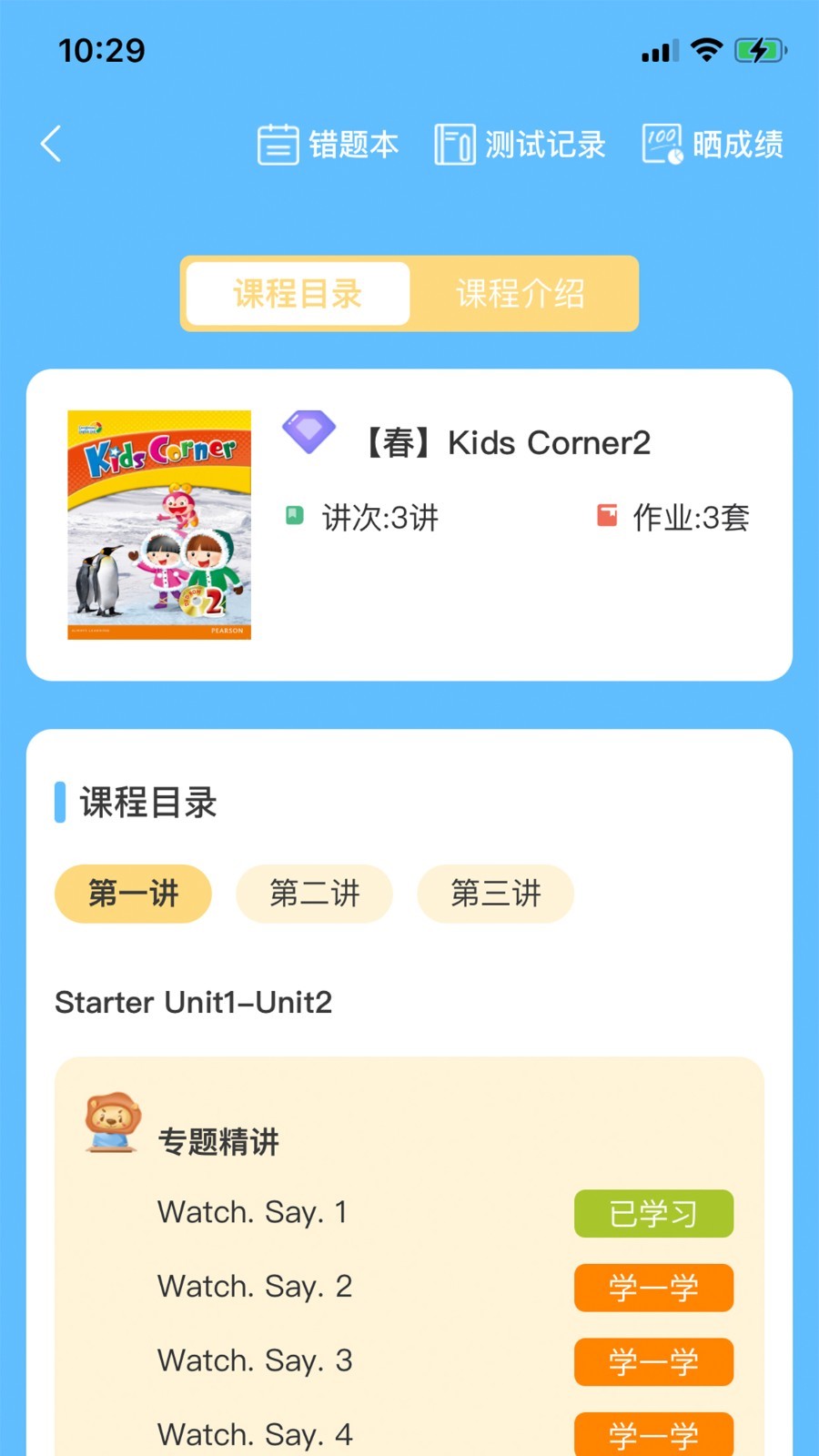Tap 已学习 next to Watch. Say. 1
The height and width of the screenshot is (1456, 819).
(x=653, y=1213)
